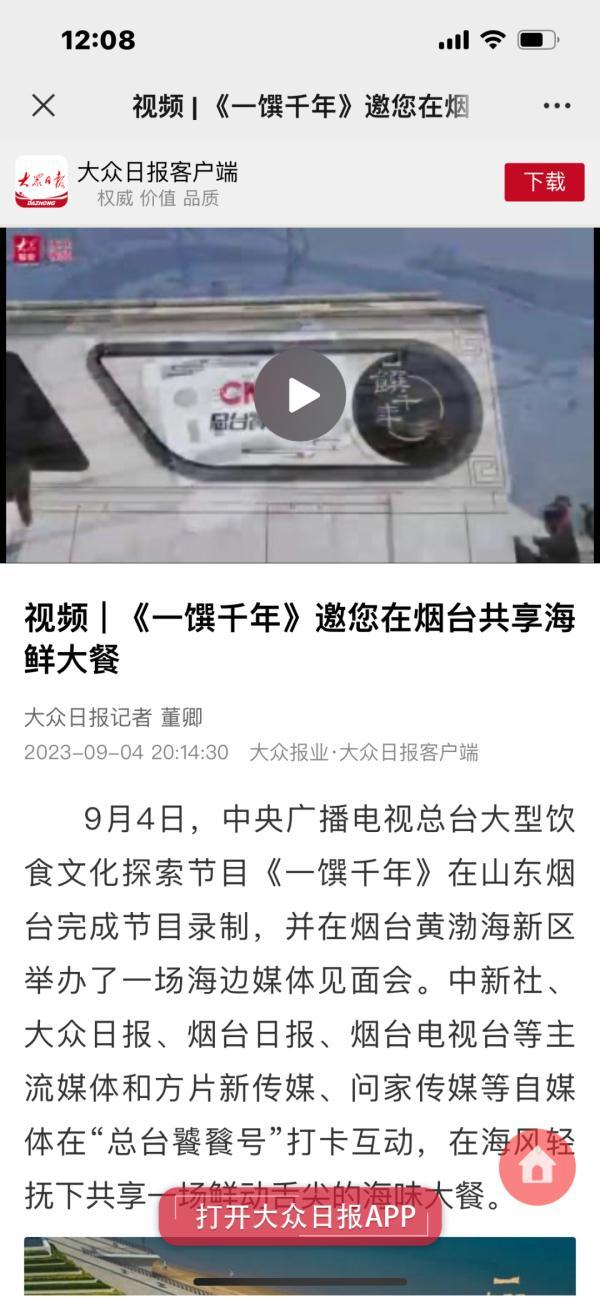Open the three-dot overflow menu
The width and height of the screenshot is (600, 1298).
[x=556, y=106]
